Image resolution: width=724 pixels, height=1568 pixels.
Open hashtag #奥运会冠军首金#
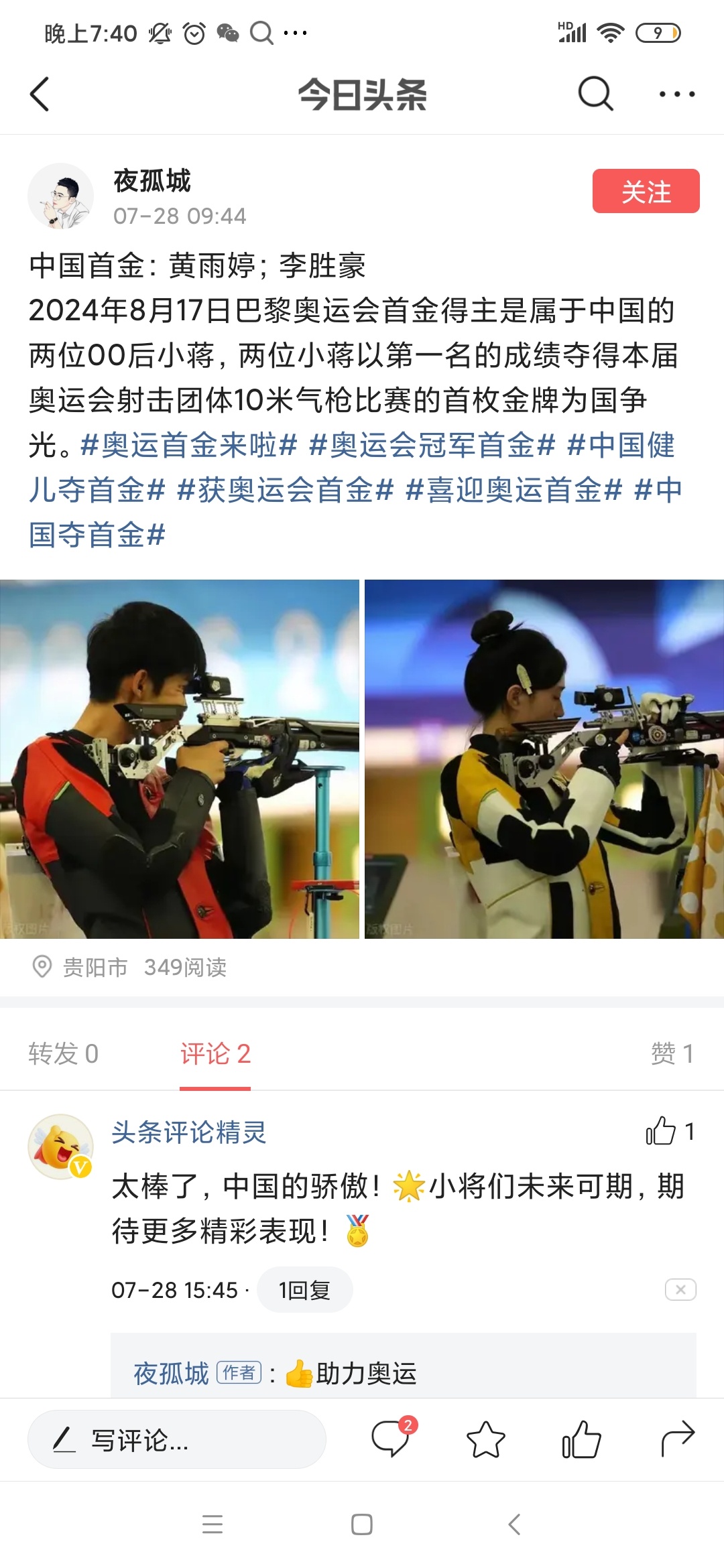(x=432, y=445)
